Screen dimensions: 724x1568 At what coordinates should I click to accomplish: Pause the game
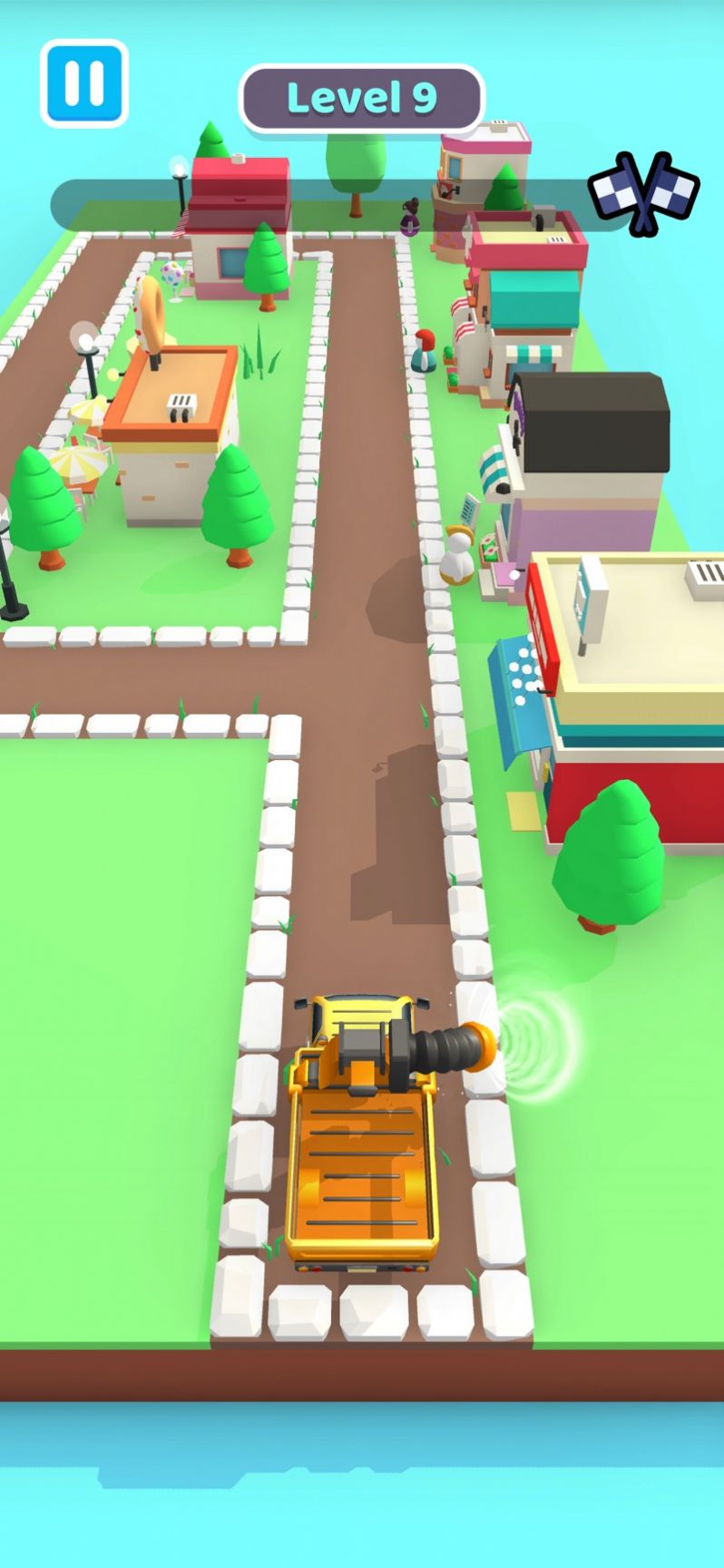[x=83, y=83]
